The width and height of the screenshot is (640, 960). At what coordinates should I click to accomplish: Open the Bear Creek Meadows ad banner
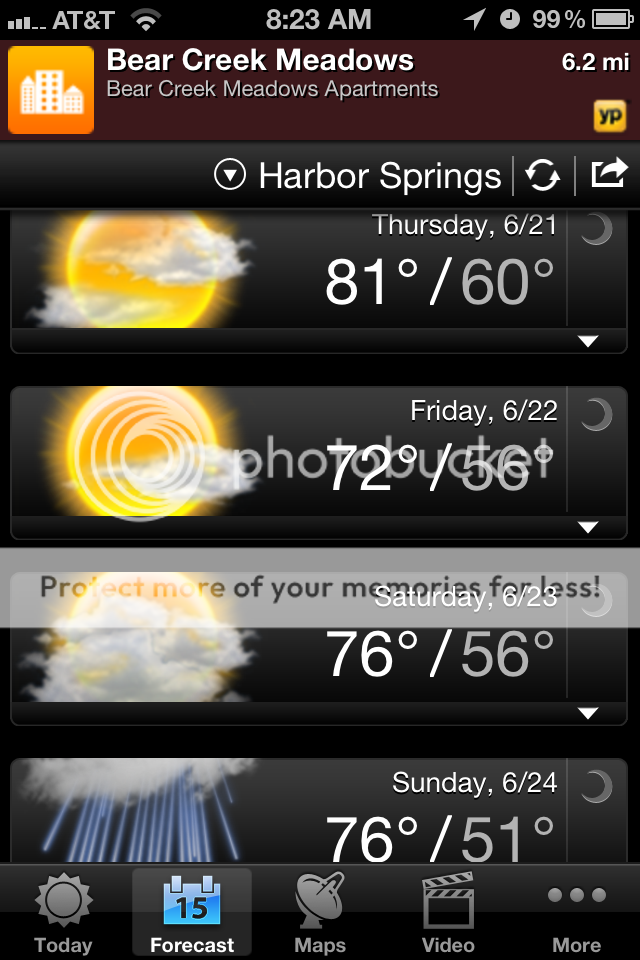pos(320,90)
